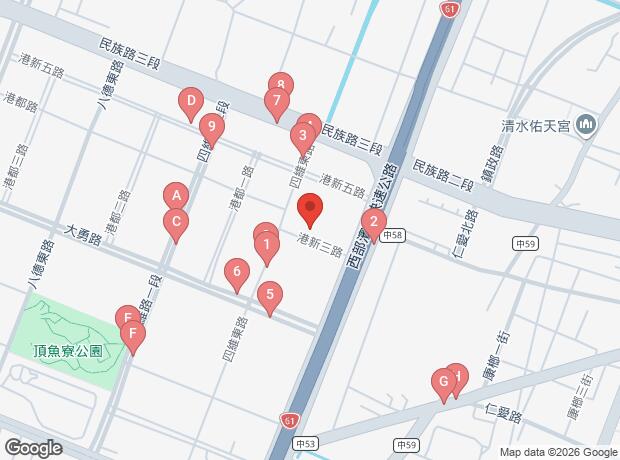
Task: Open the 清水佑天宮 place marker
Action: (x=587, y=127)
